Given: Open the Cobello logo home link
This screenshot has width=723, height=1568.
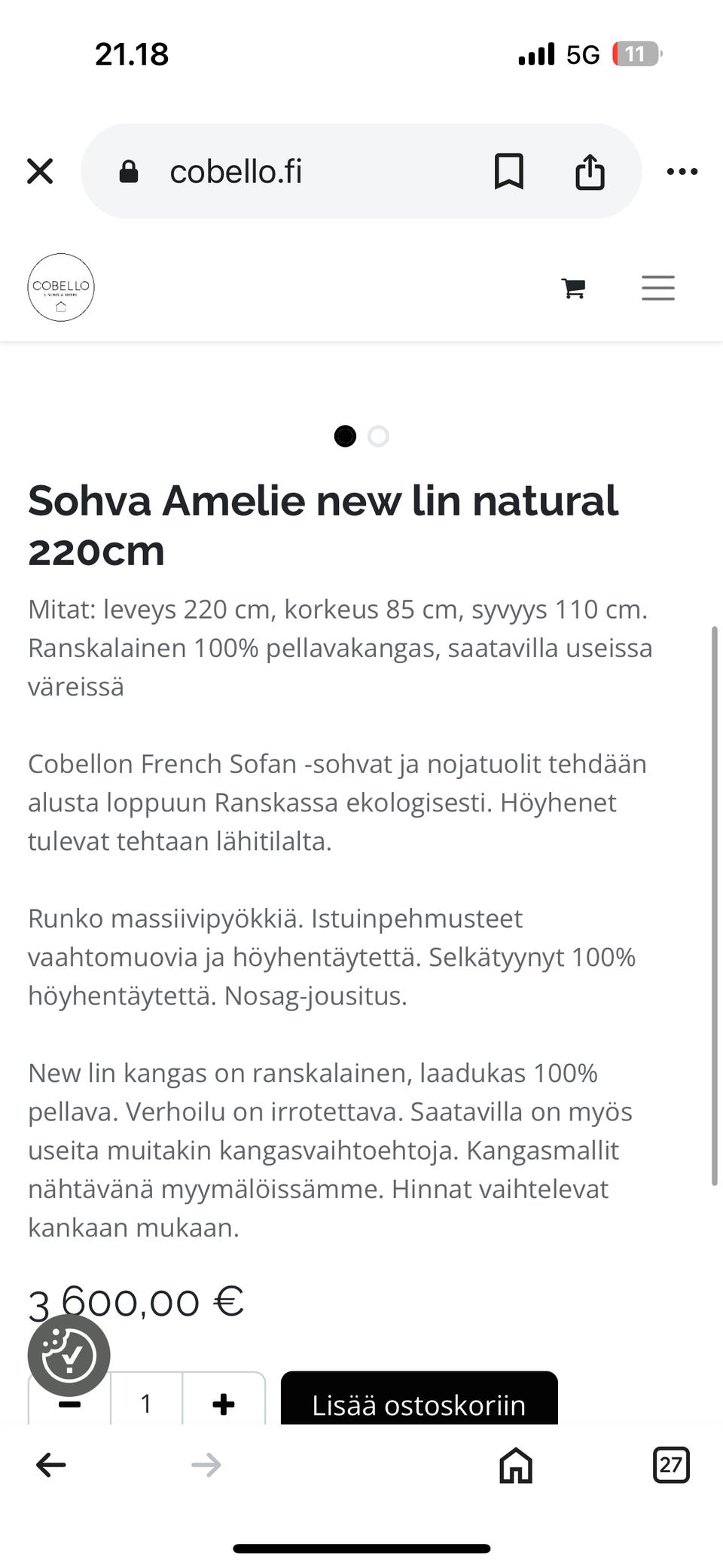Looking at the screenshot, I should coord(61,287).
